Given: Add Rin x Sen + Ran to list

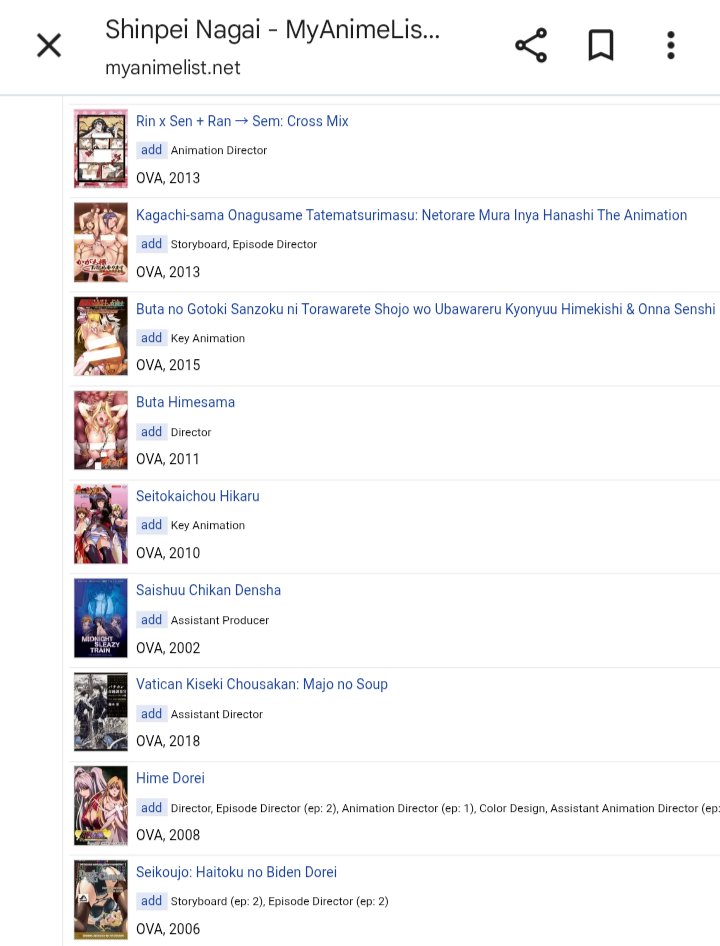Looking at the screenshot, I should tap(151, 150).
